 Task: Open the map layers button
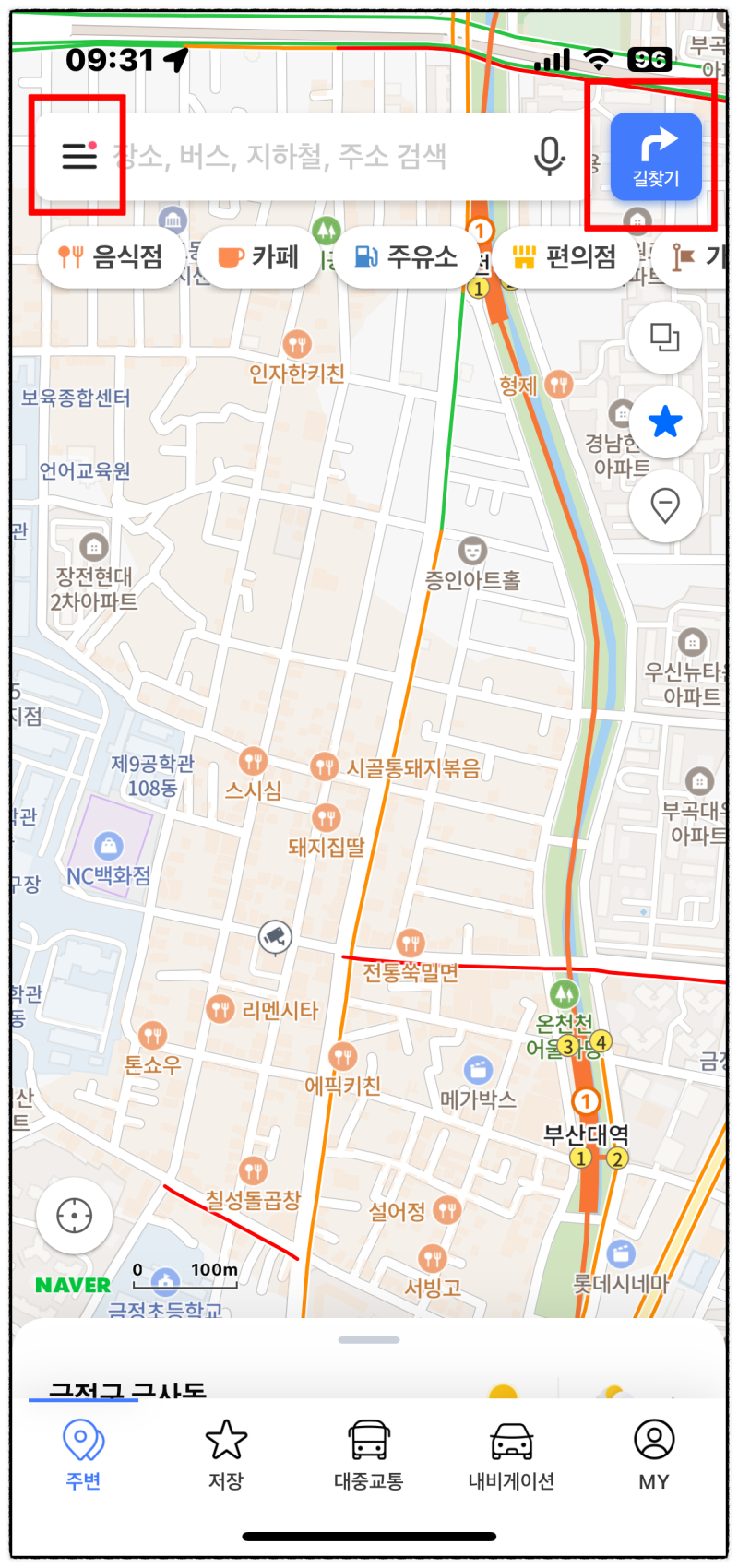(x=665, y=338)
